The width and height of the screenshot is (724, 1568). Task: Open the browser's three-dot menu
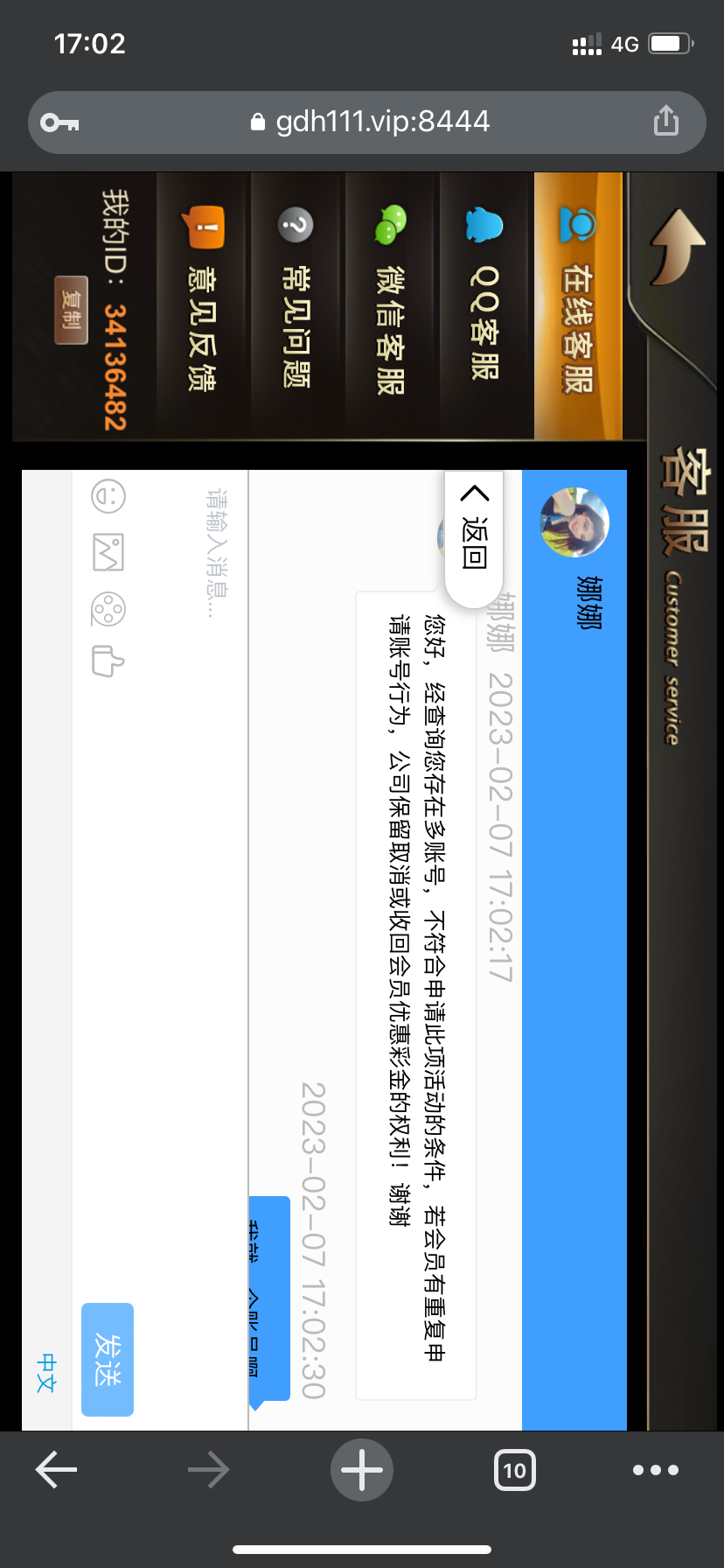[x=656, y=1470]
